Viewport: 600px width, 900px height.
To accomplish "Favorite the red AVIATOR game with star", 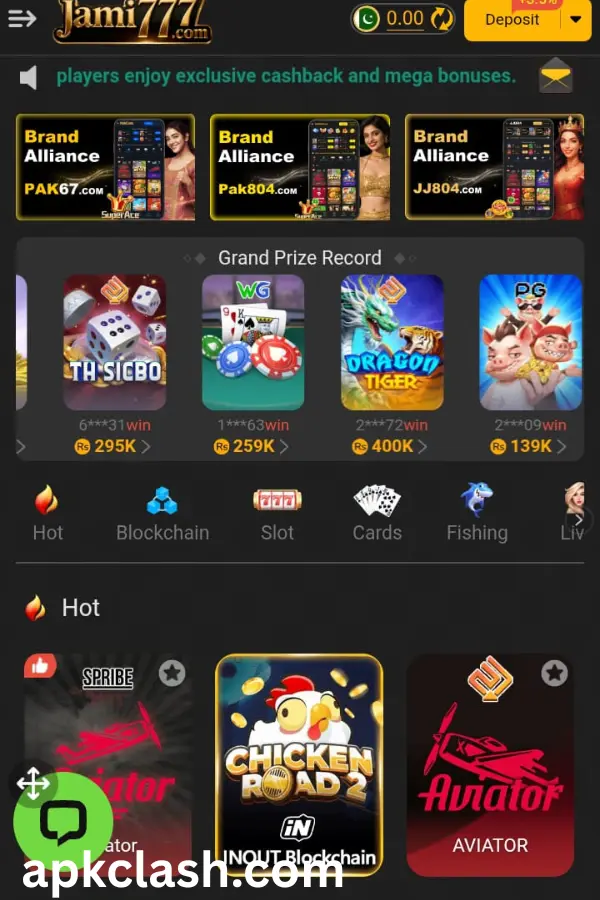I will pos(554,673).
